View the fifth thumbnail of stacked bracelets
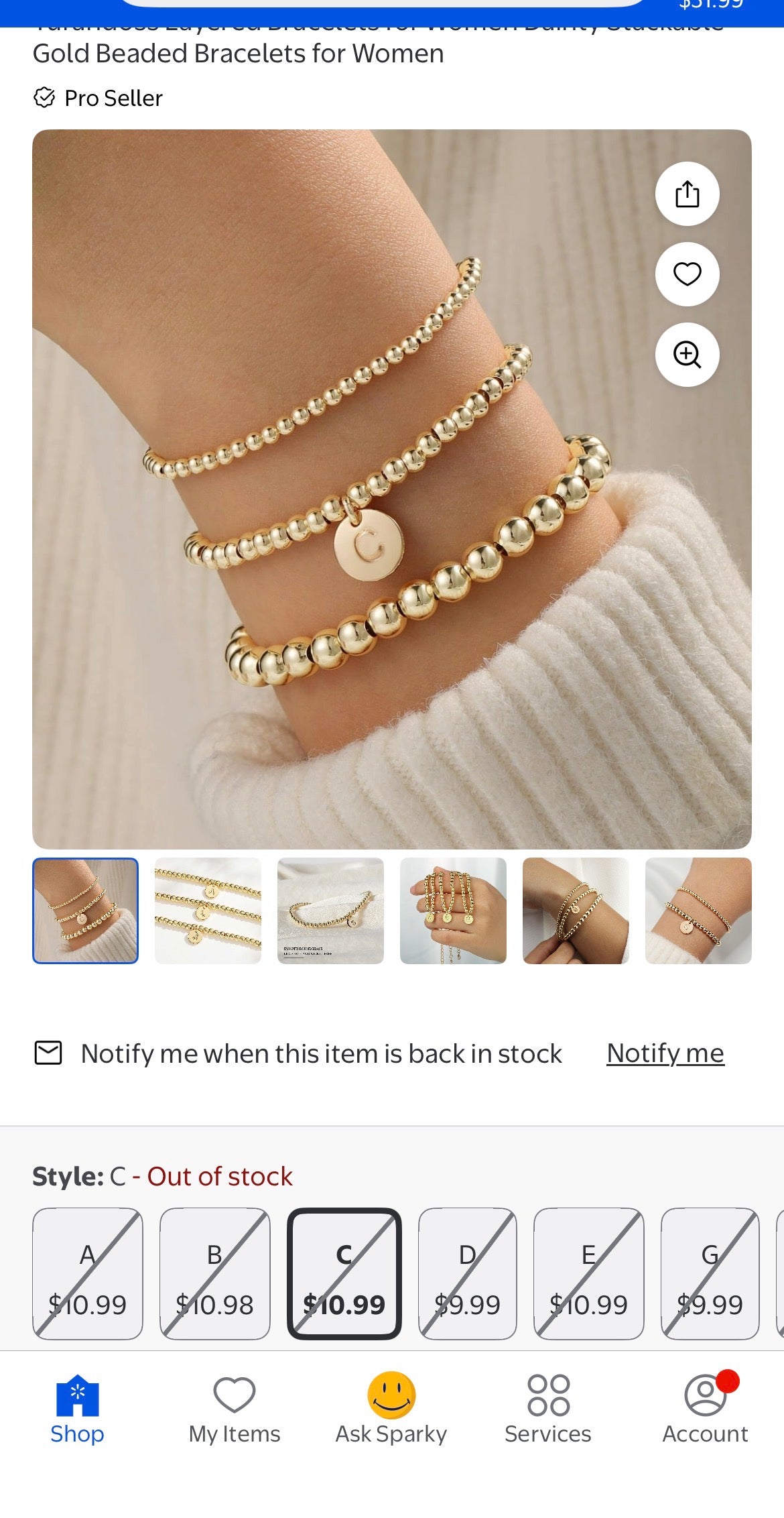The image size is (784, 1518). (576, 911)
